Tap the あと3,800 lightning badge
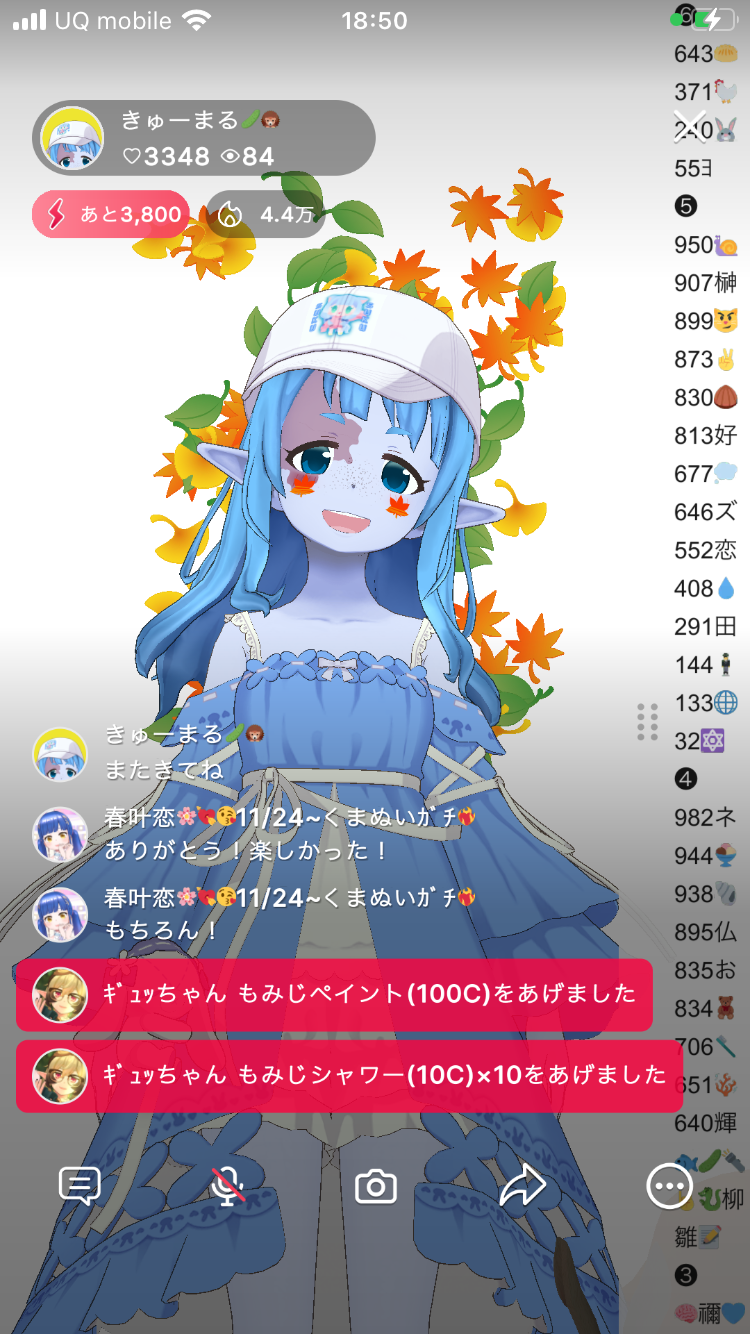Screen dimensions: 750x1334 pyautogui.click(x=111, y=214)
